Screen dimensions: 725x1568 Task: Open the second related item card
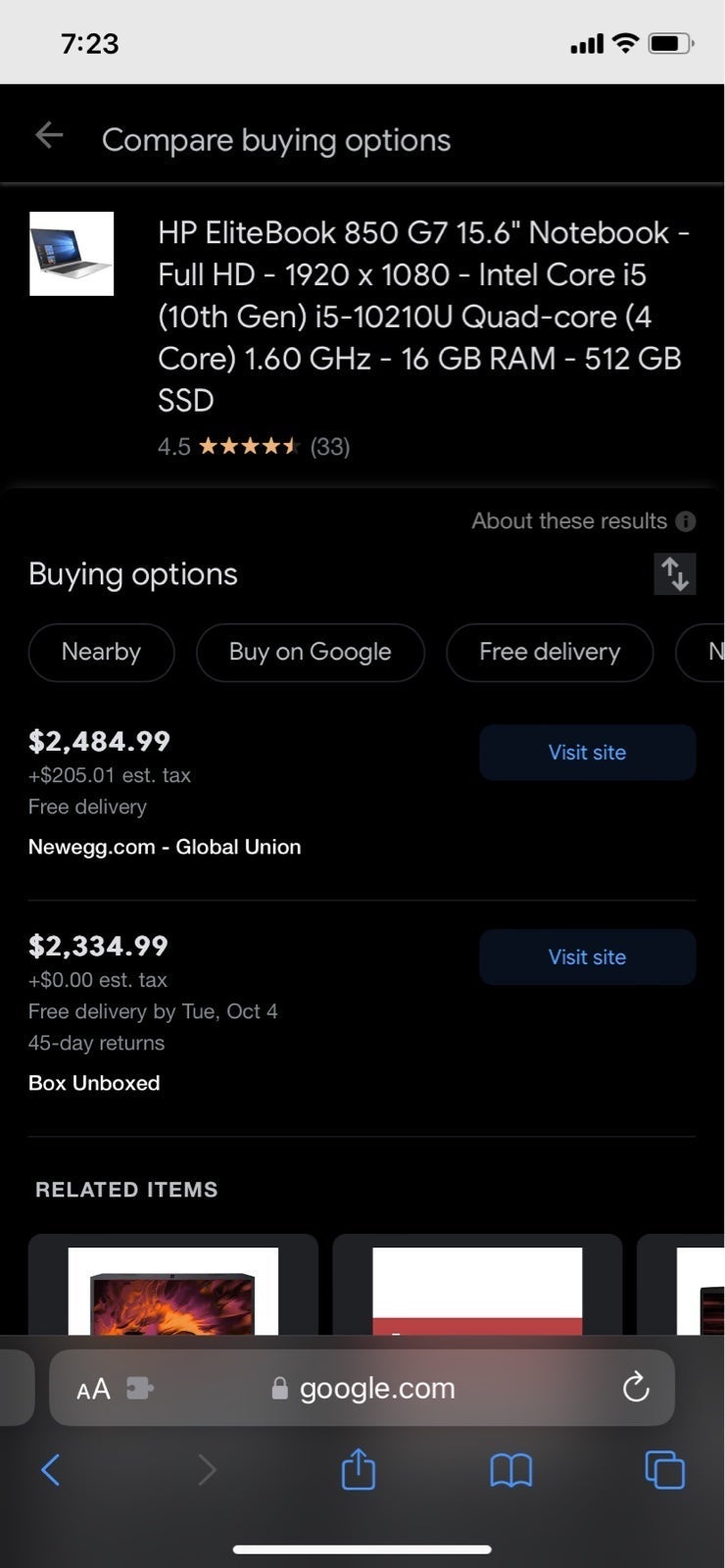[x=477, y=1285]
